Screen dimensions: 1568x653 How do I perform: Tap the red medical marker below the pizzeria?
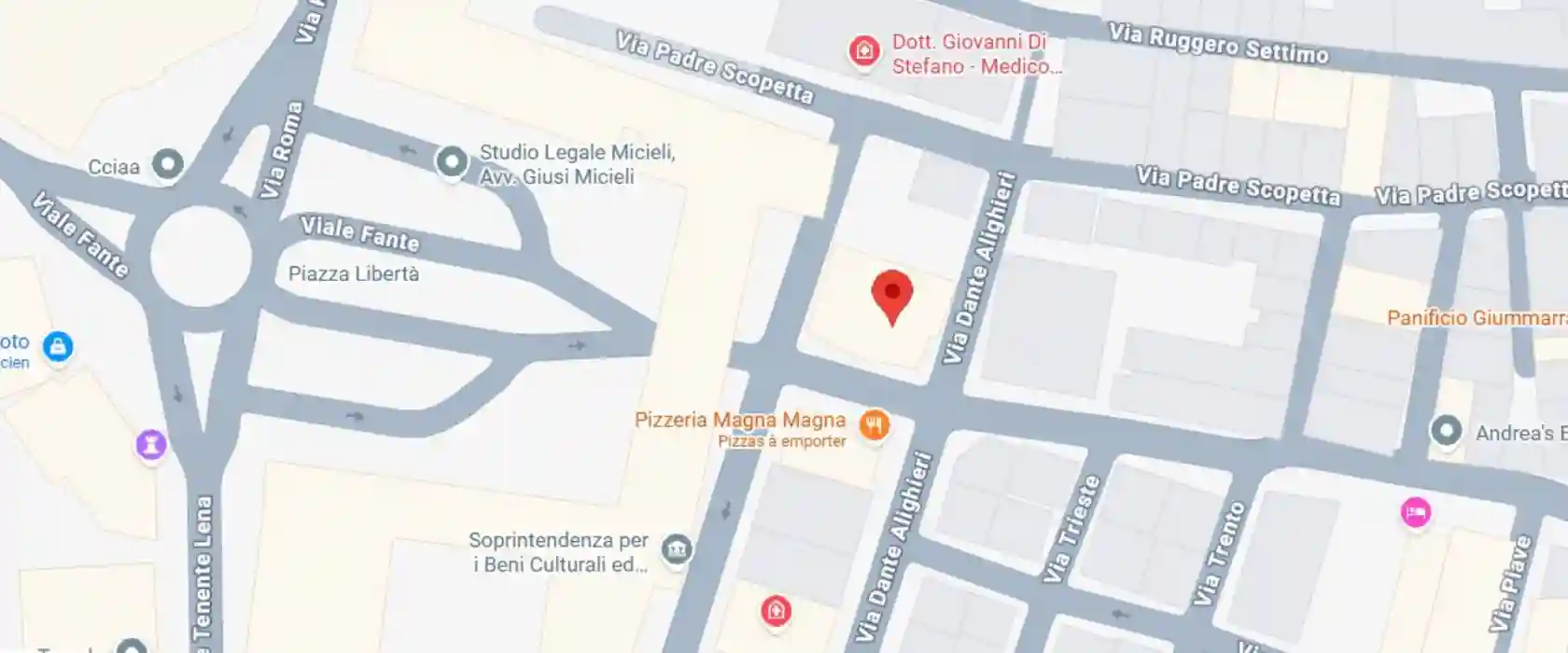[x=776, y=611]
